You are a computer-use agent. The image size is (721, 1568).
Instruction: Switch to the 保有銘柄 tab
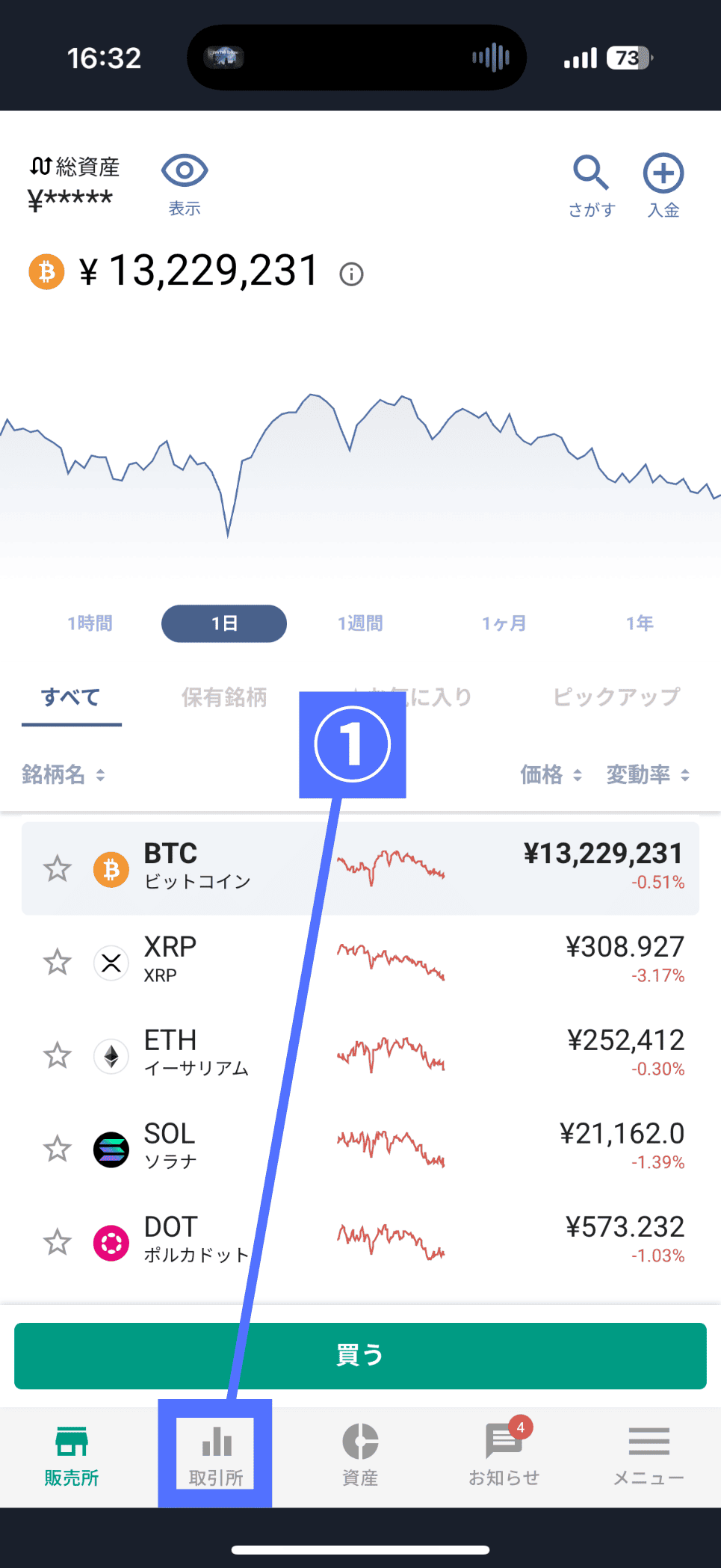pyautogui.click(x=224, y=697)
